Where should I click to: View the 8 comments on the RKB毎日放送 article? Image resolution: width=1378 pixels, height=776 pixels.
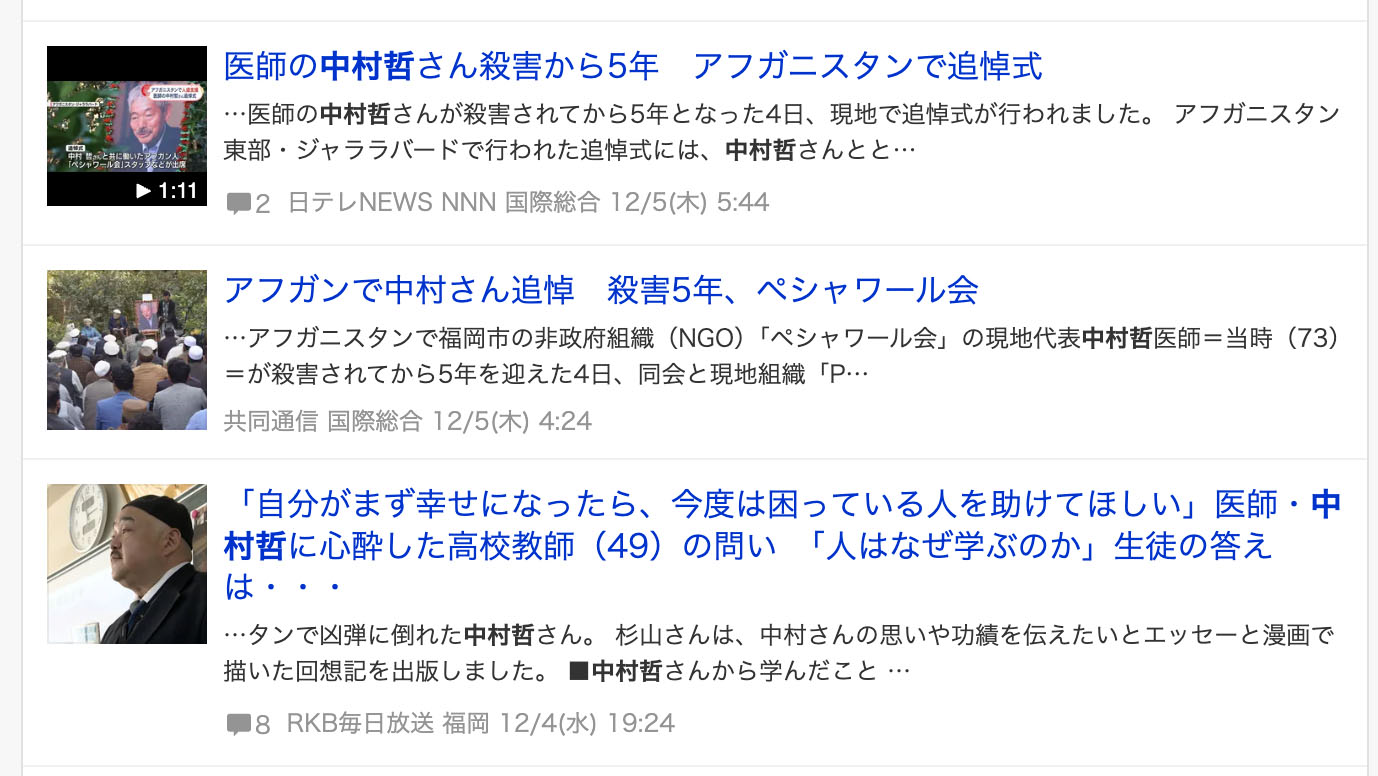[249, 724]
